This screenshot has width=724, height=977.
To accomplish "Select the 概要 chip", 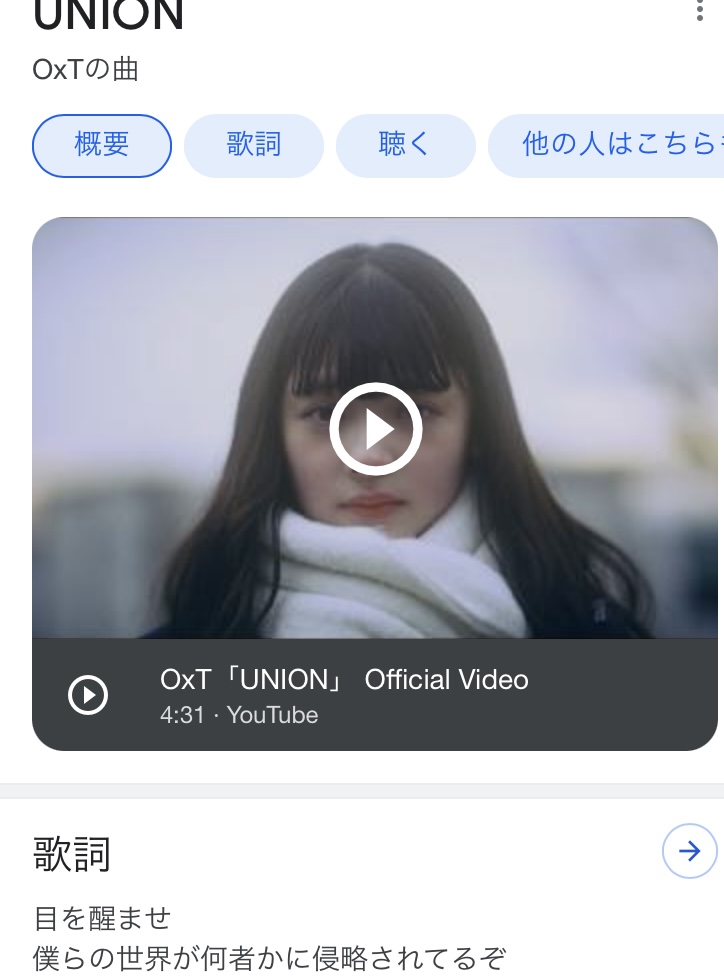I will coord(102,146).
